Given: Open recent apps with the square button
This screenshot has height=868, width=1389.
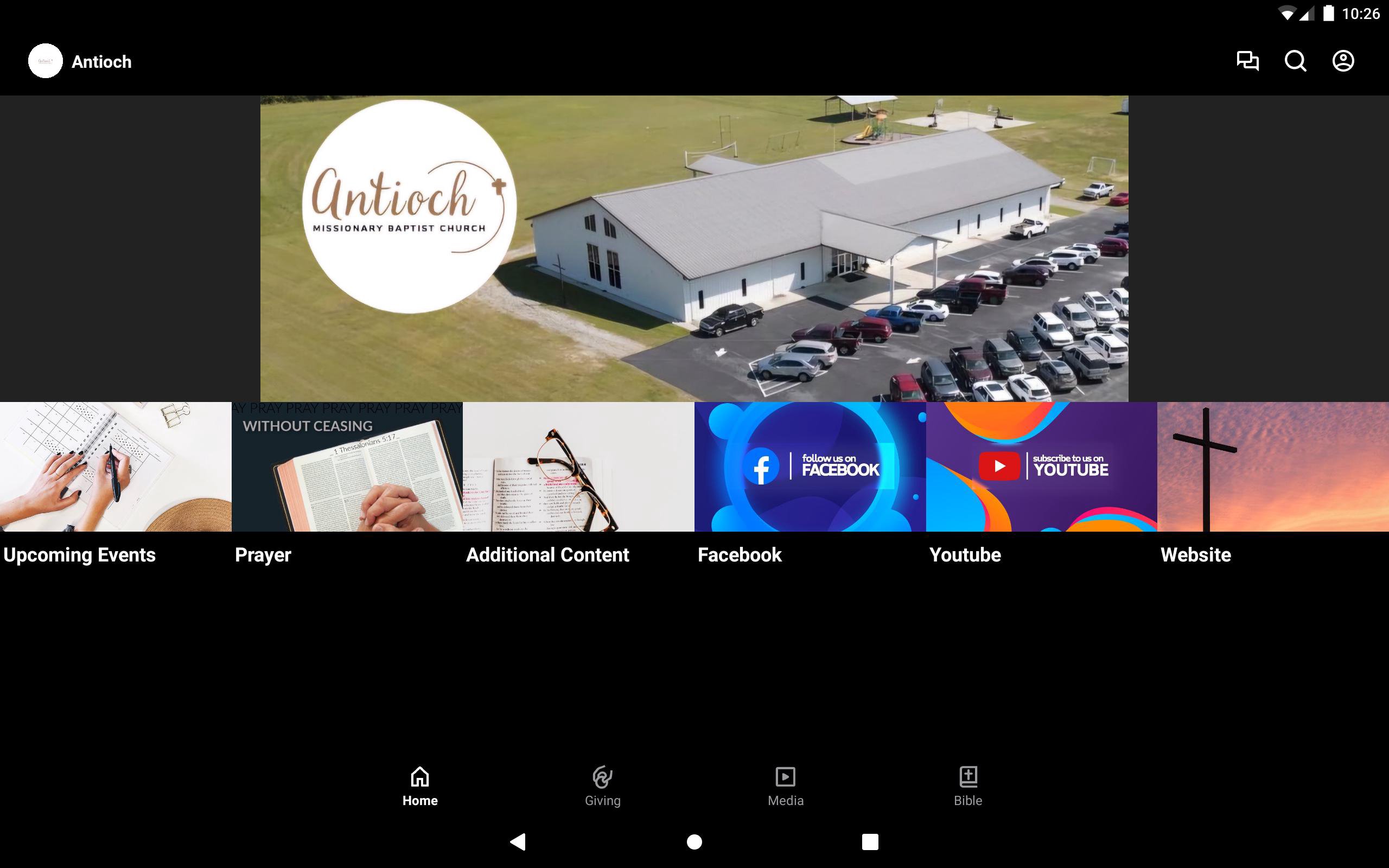Looking at the screenshot, I should (870, 841).
